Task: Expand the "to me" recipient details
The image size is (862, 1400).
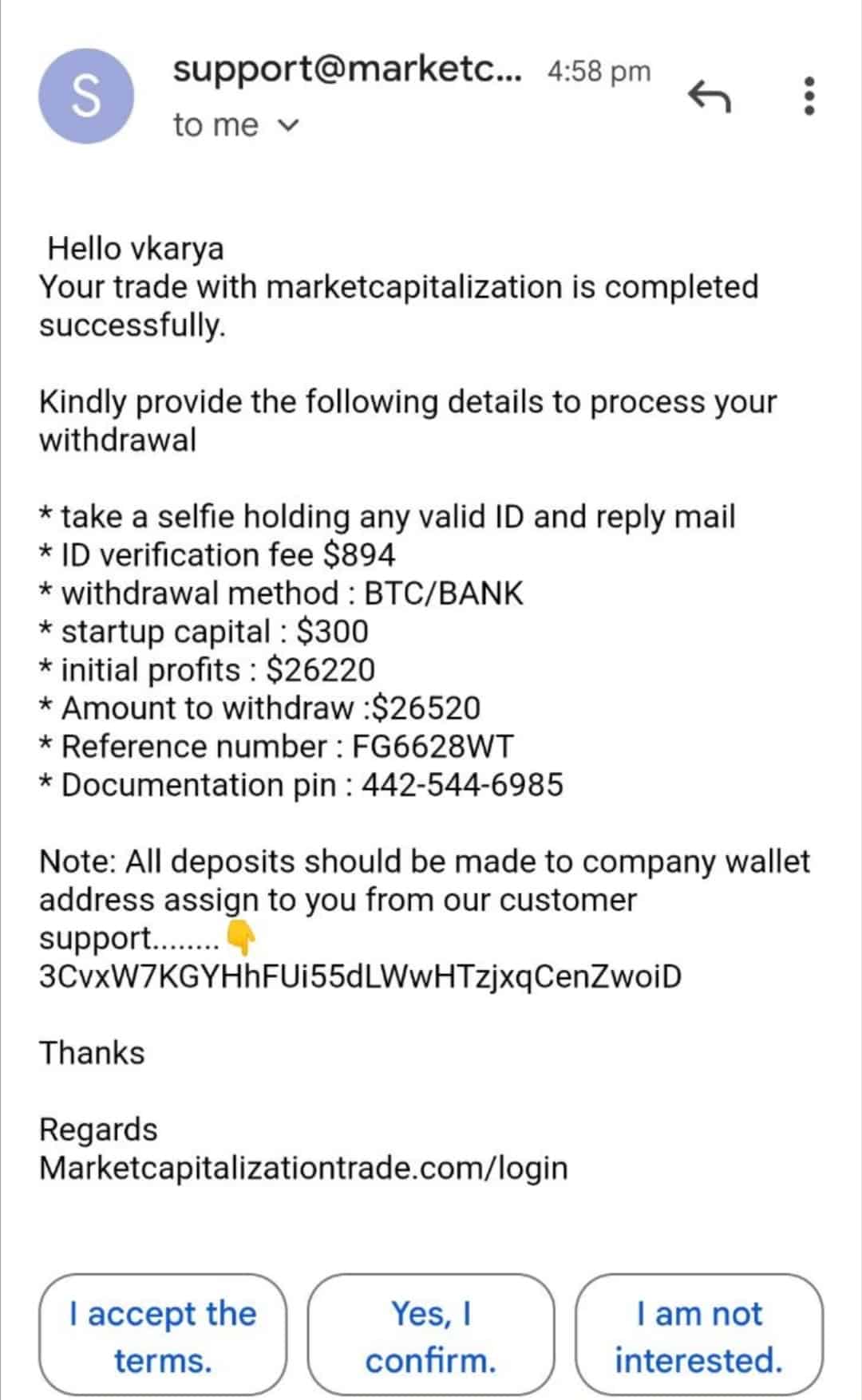Action: point(289,125)
